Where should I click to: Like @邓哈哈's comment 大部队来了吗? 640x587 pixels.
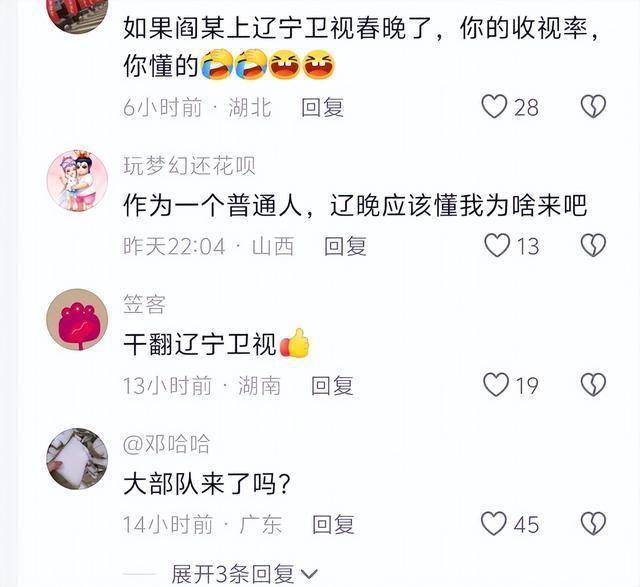pos(494,523)
